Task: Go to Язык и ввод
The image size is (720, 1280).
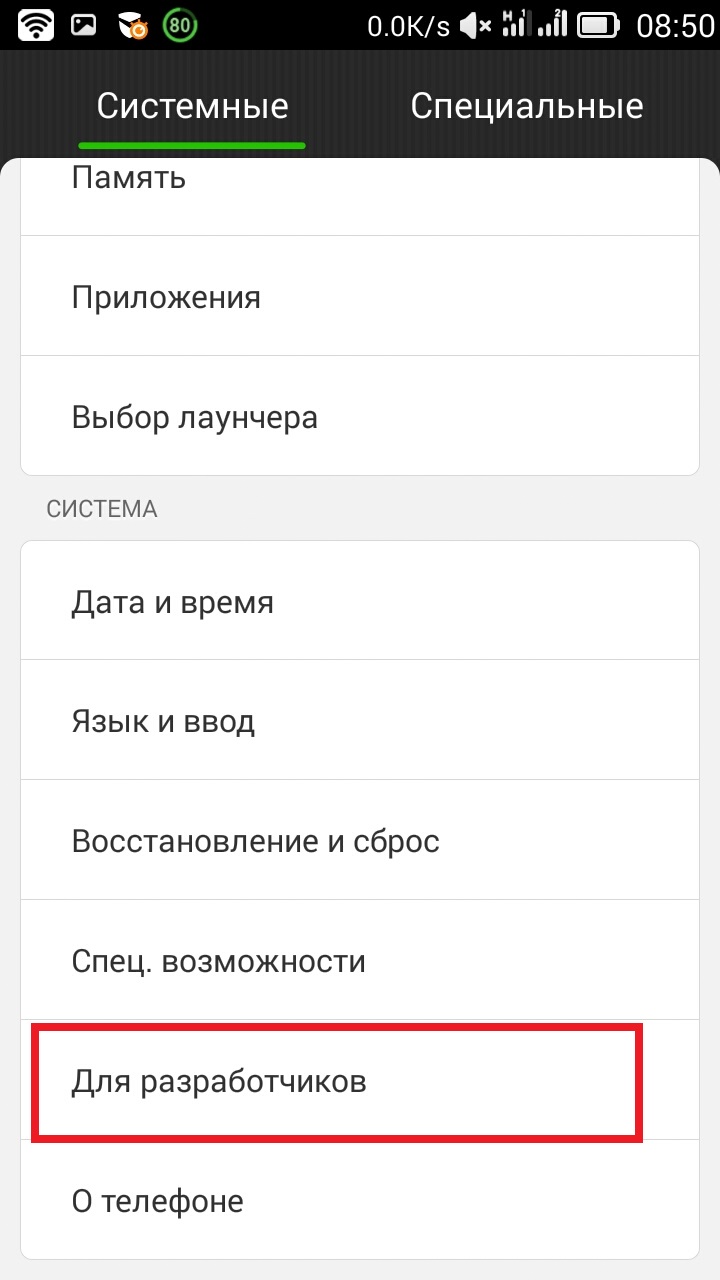Action: (360, 721)
